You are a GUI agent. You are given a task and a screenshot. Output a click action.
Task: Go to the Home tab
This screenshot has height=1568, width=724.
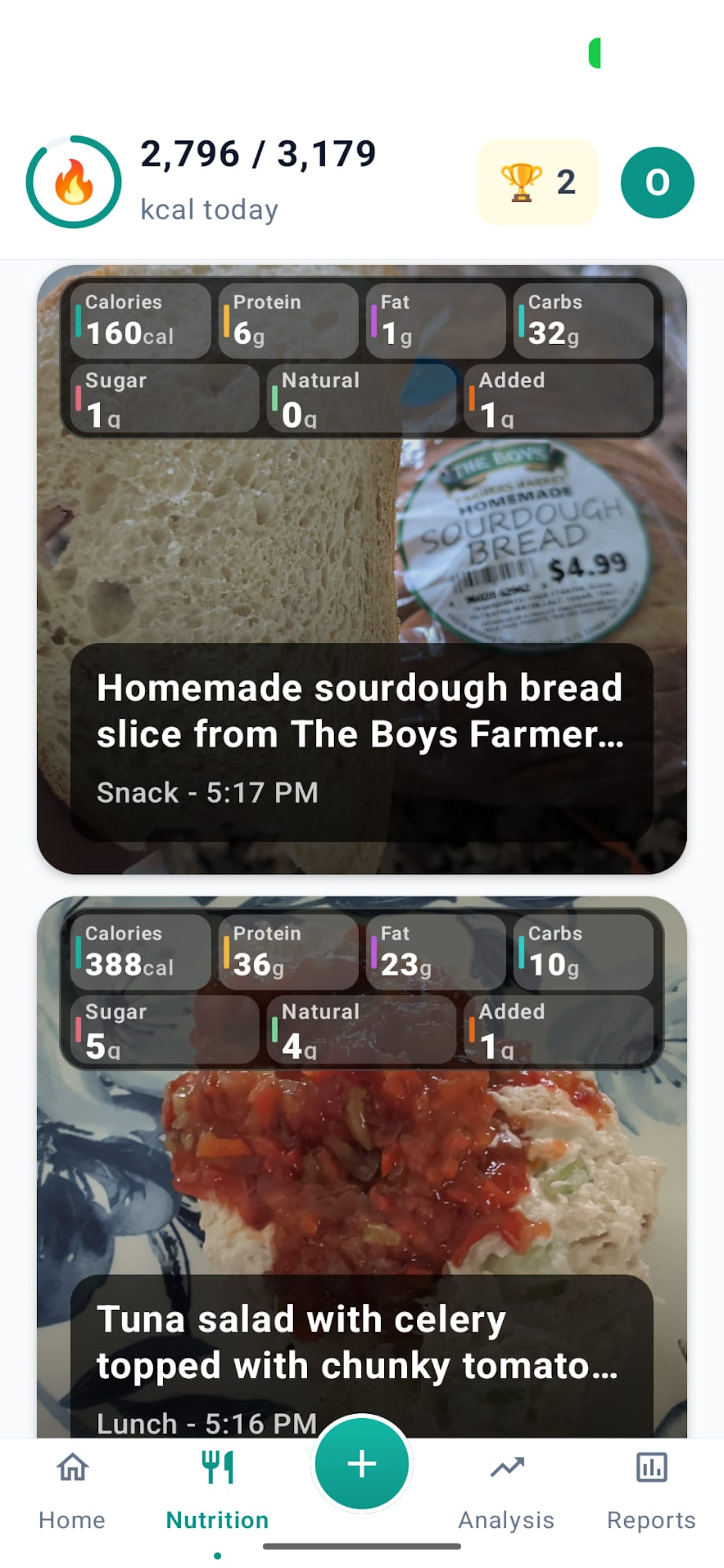point(72,1490)
